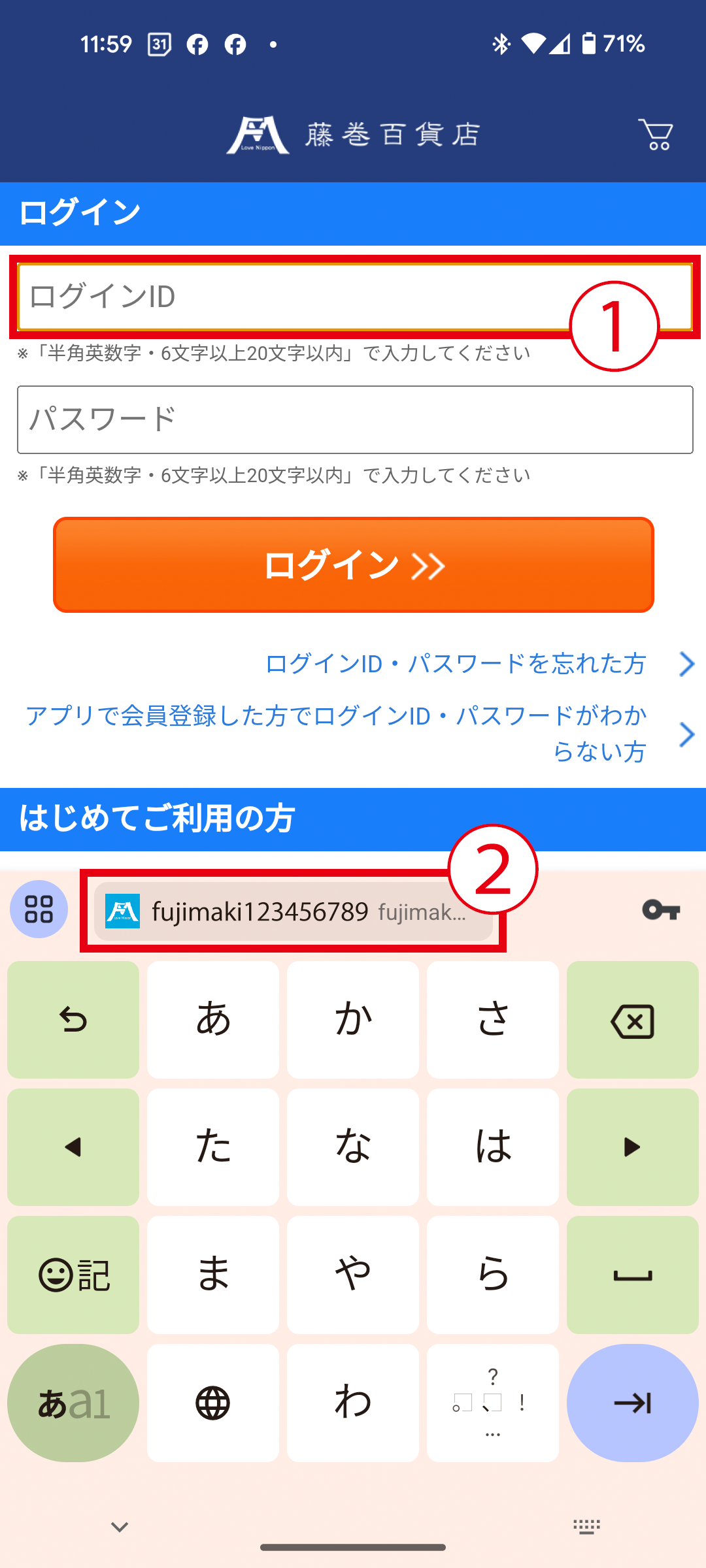Open keyboard language globe key
The width and height of the screenshot is (706, 1568).
click(x=213, y=1403)
